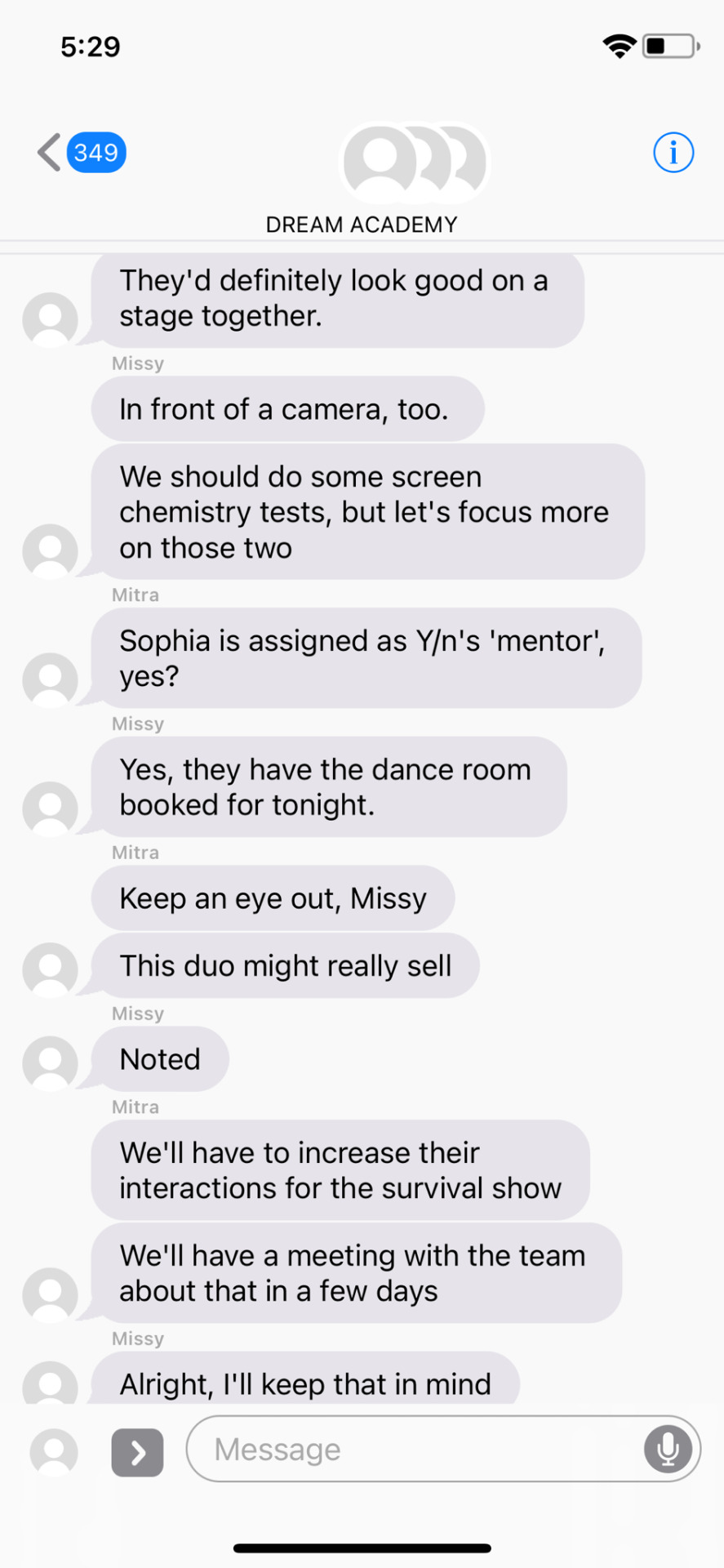Open the conversation info button
This screenshot has width=724, height=1568.
click(673, 153)
